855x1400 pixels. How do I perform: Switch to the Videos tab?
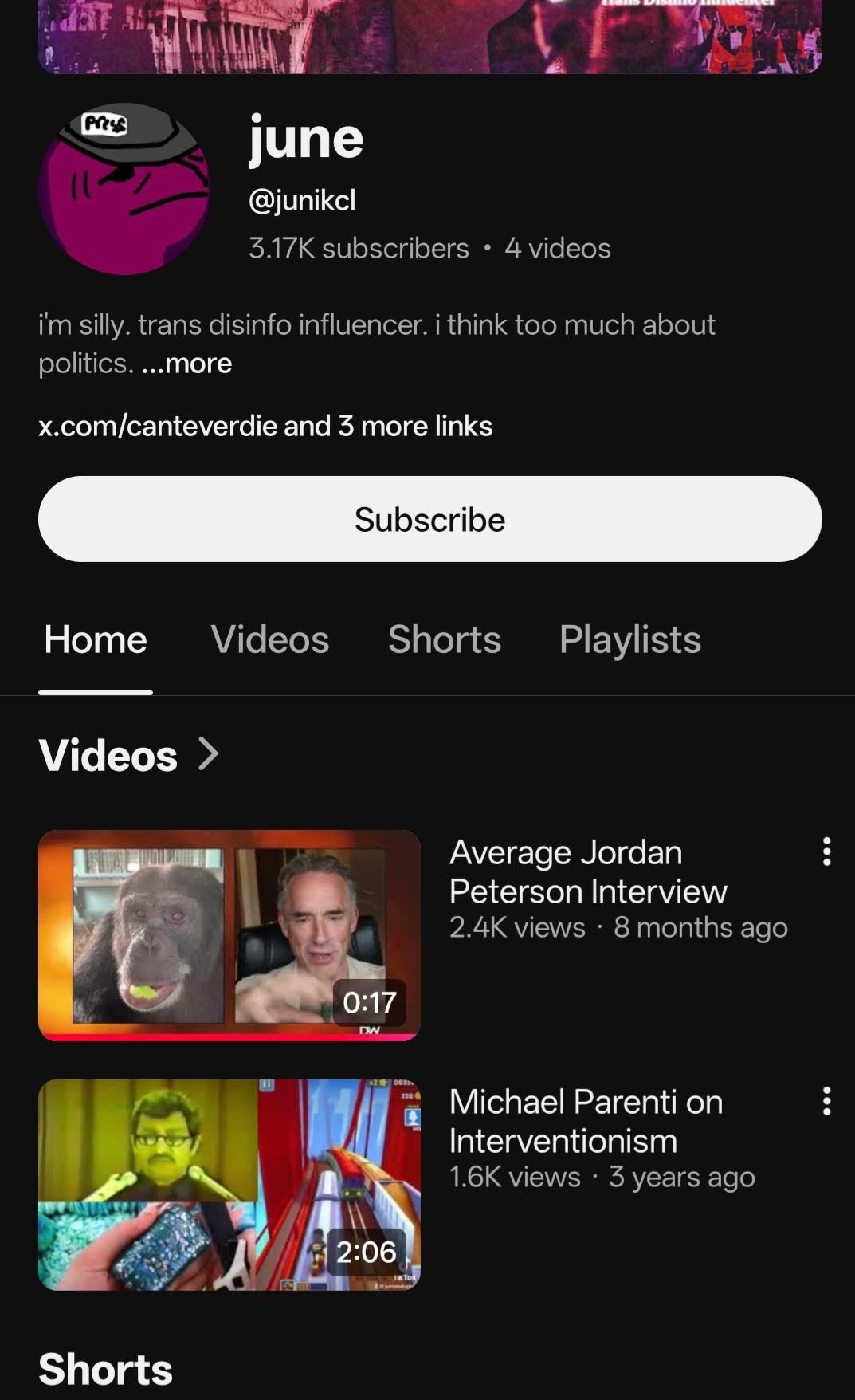coord(269,639)
